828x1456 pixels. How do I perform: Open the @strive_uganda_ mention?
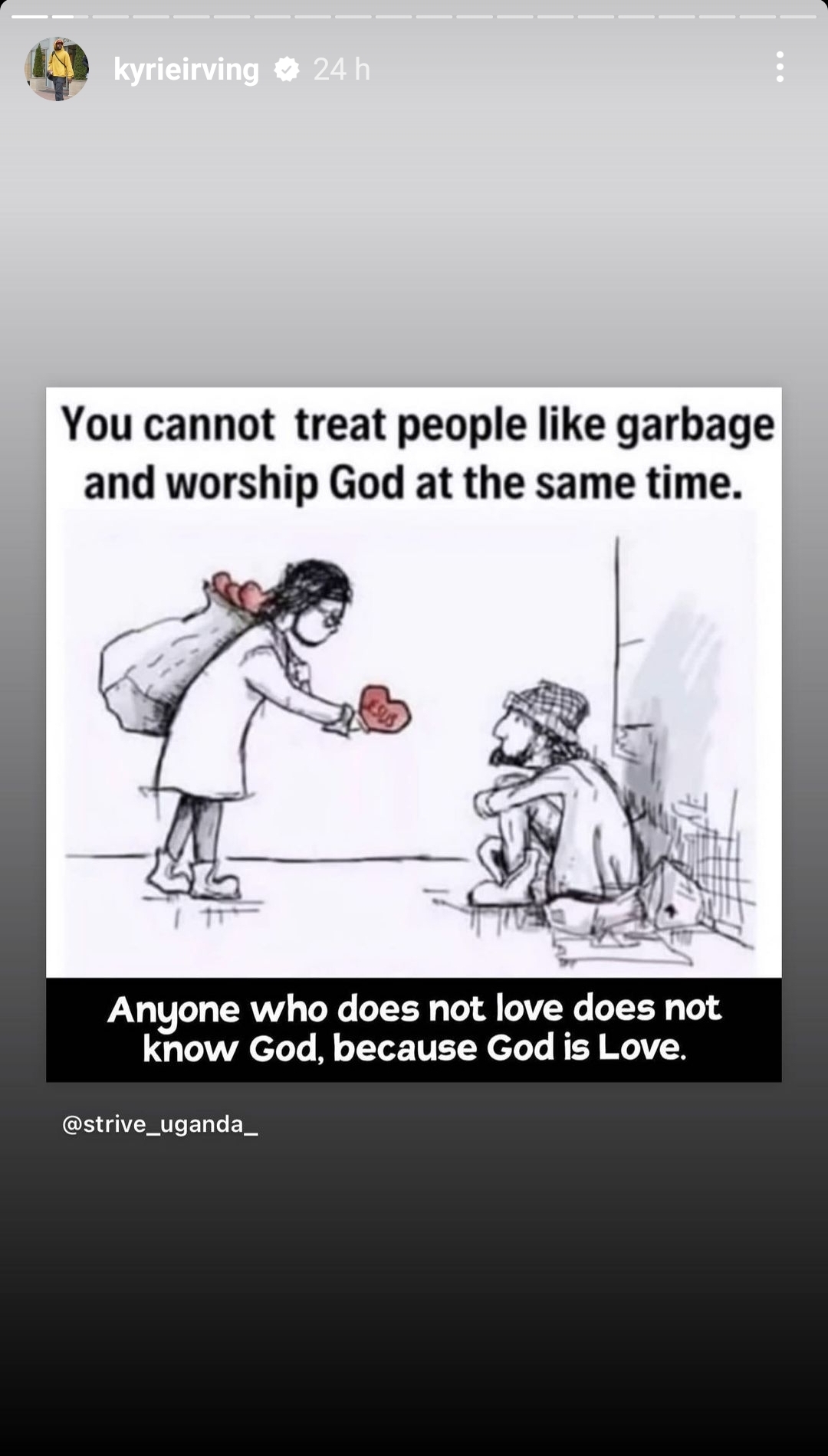[x=159, y=1124]
